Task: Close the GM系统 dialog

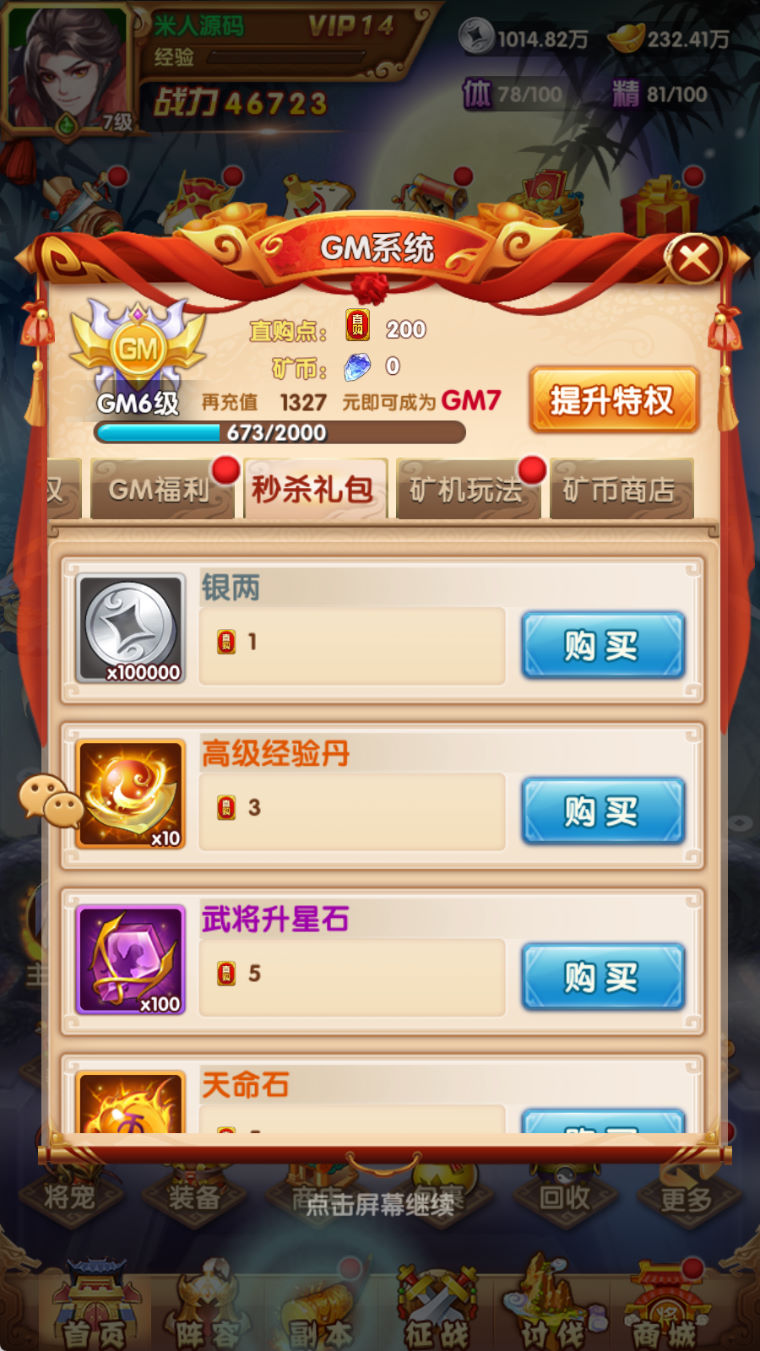Action: click(693, 260)
